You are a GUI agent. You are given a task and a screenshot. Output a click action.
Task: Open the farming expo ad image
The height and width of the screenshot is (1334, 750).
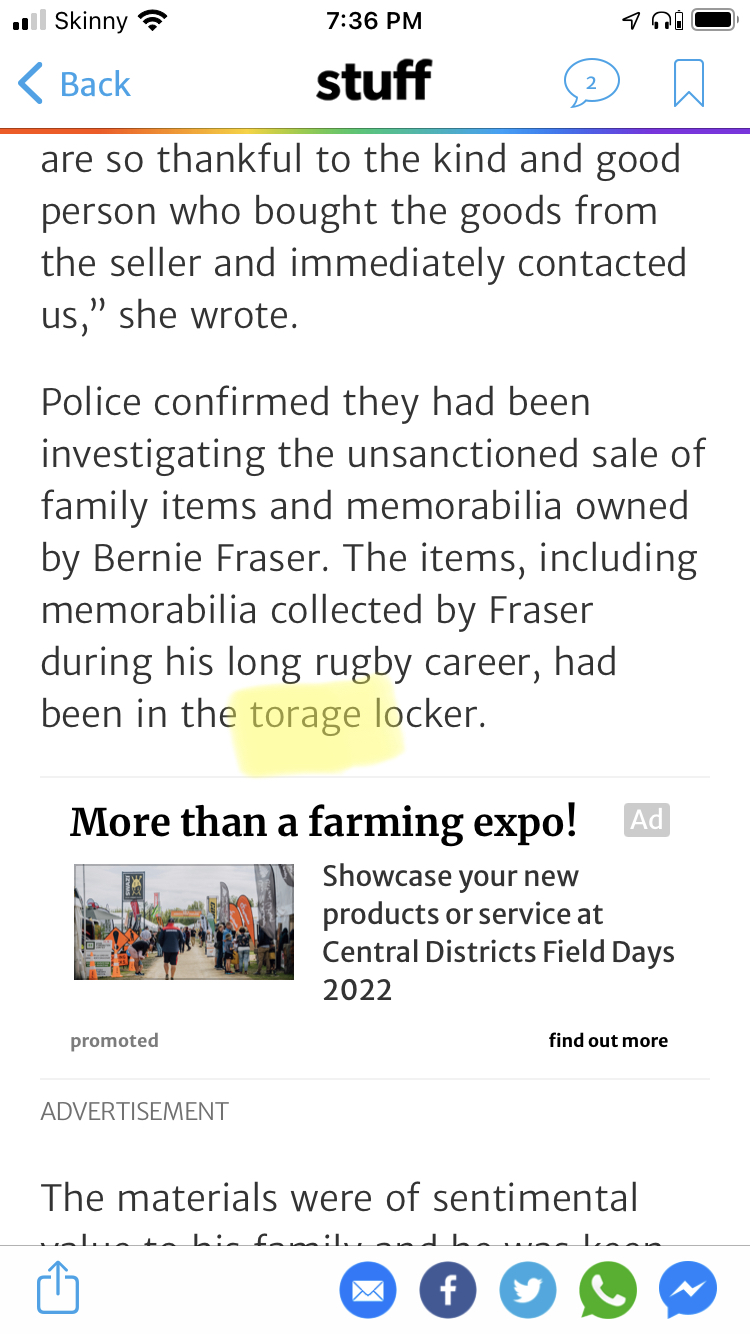coord(184,921)
